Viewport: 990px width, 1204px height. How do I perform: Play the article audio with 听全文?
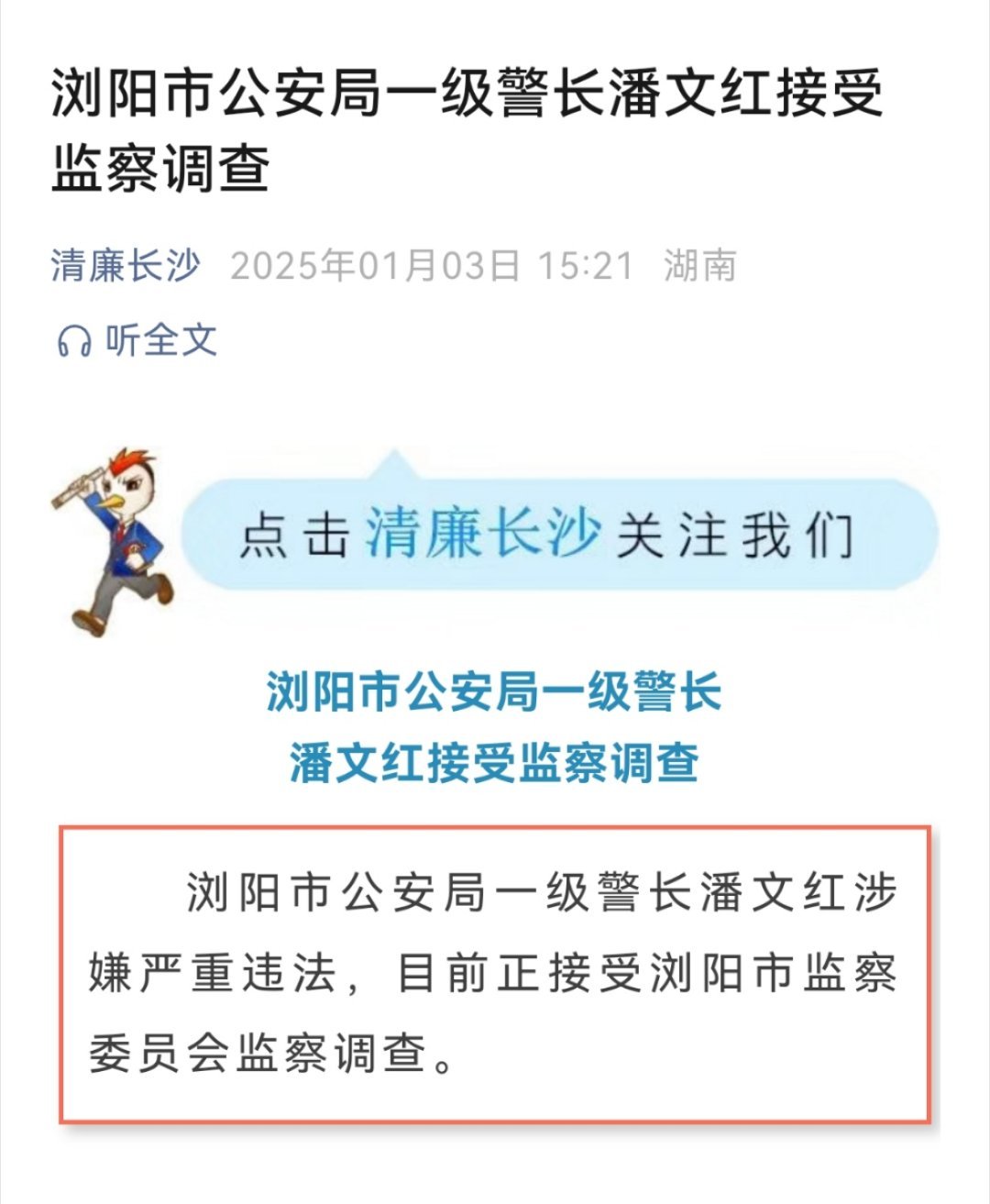point(137,340)
